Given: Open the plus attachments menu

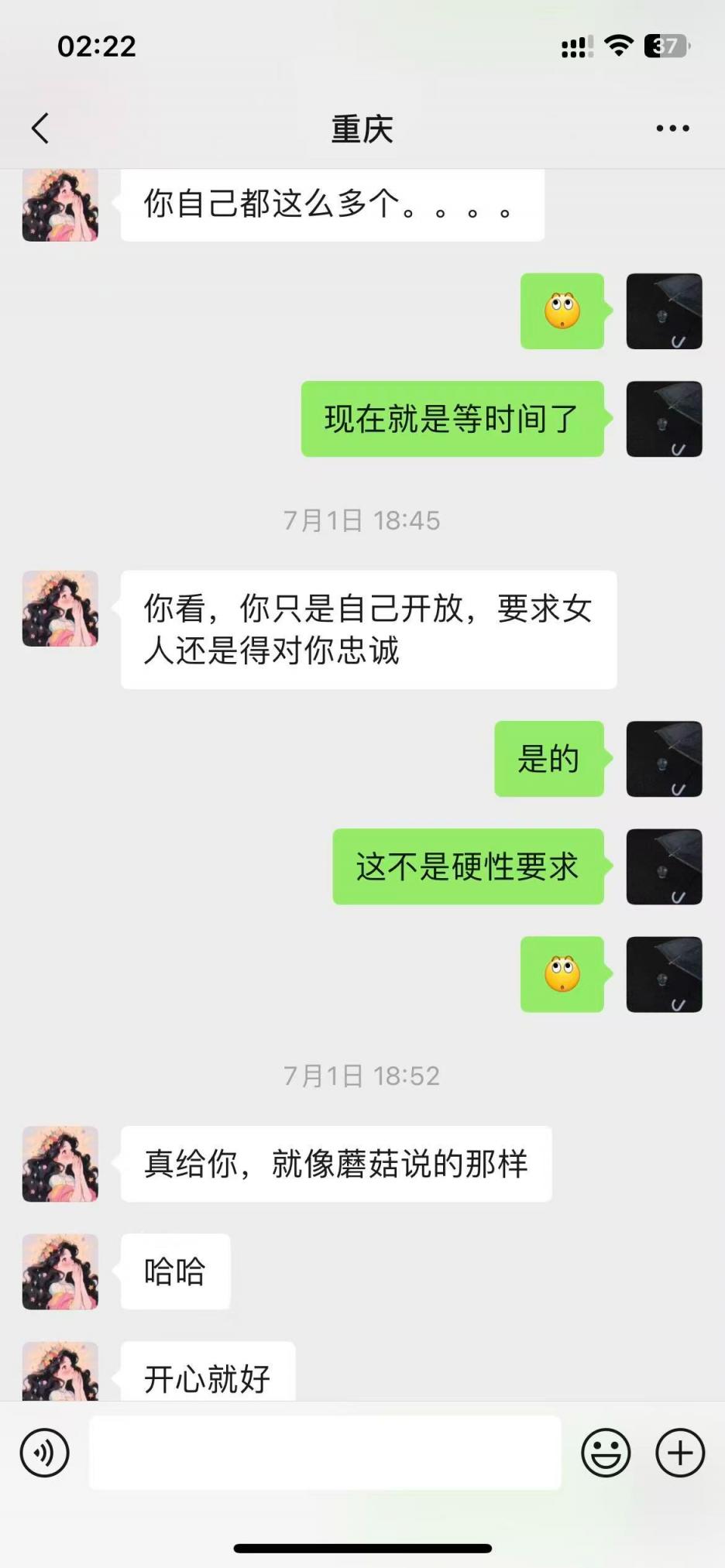Looking at the screenshot, I should pos(680,1453).
